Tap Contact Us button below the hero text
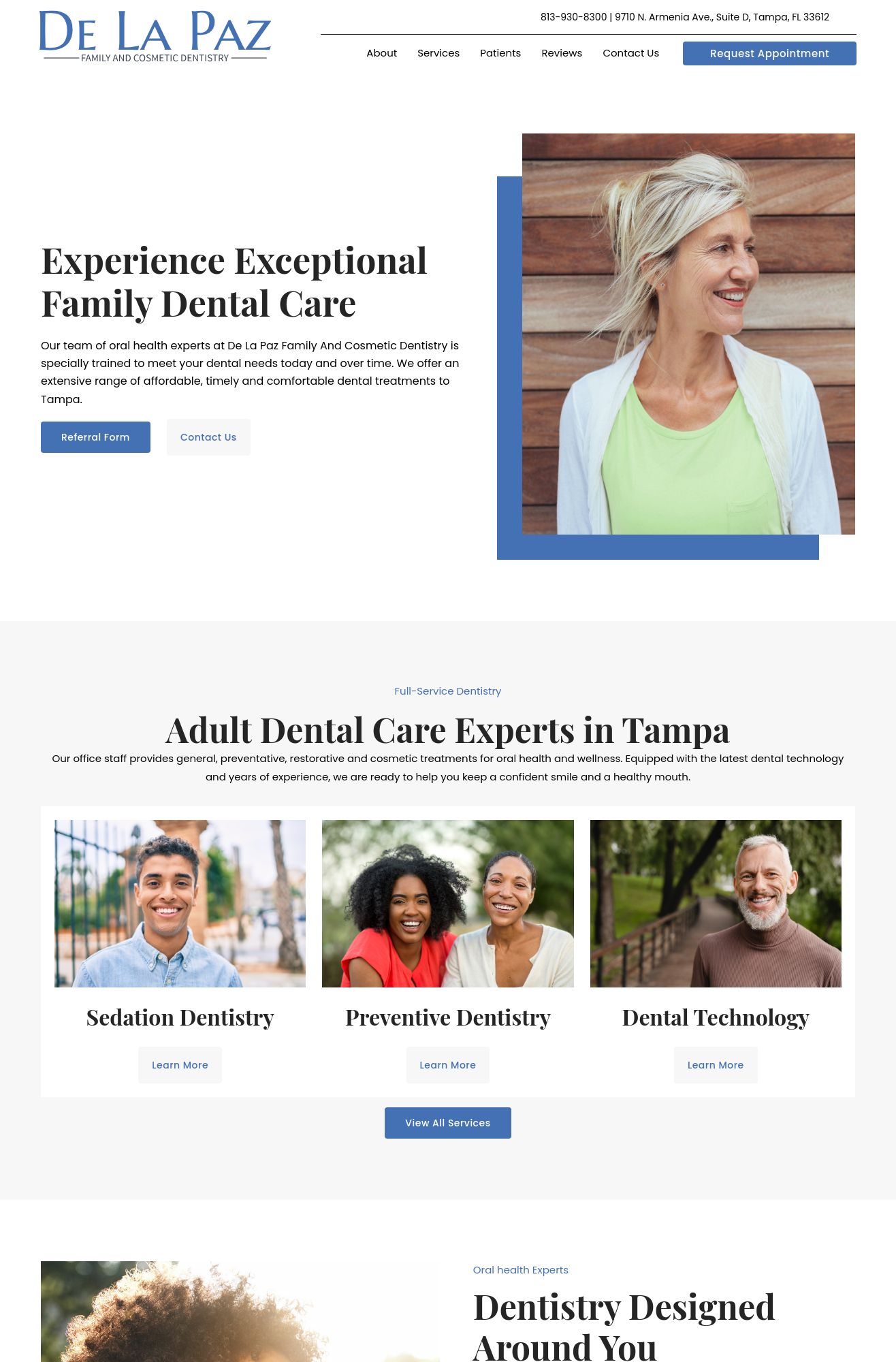The width and height of the screenshot is (896, 1362). (208, 437)
